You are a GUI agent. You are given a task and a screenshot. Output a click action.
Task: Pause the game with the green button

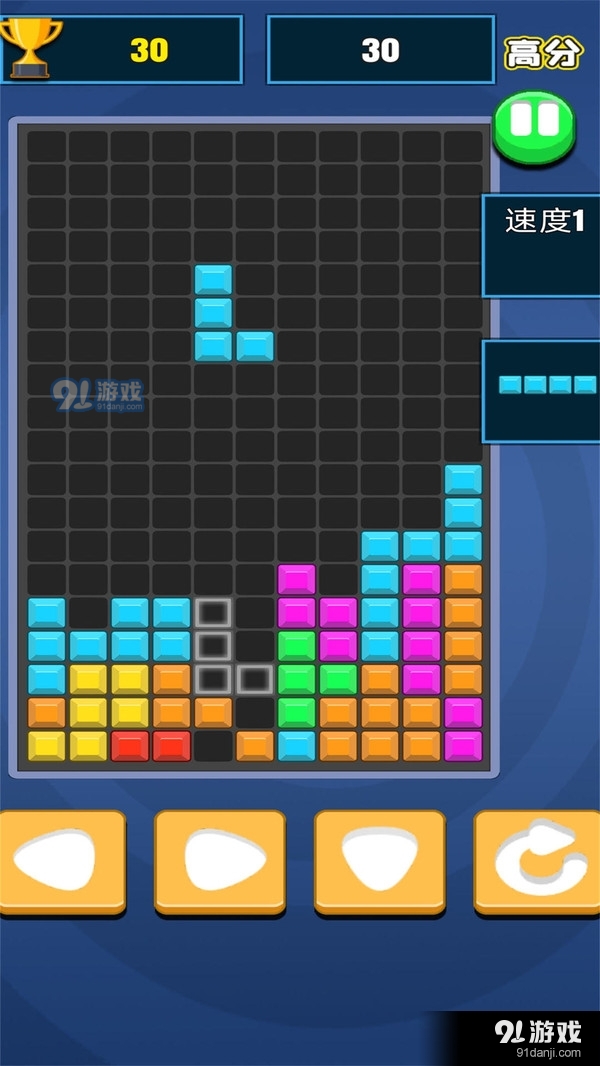pos(534,127)
